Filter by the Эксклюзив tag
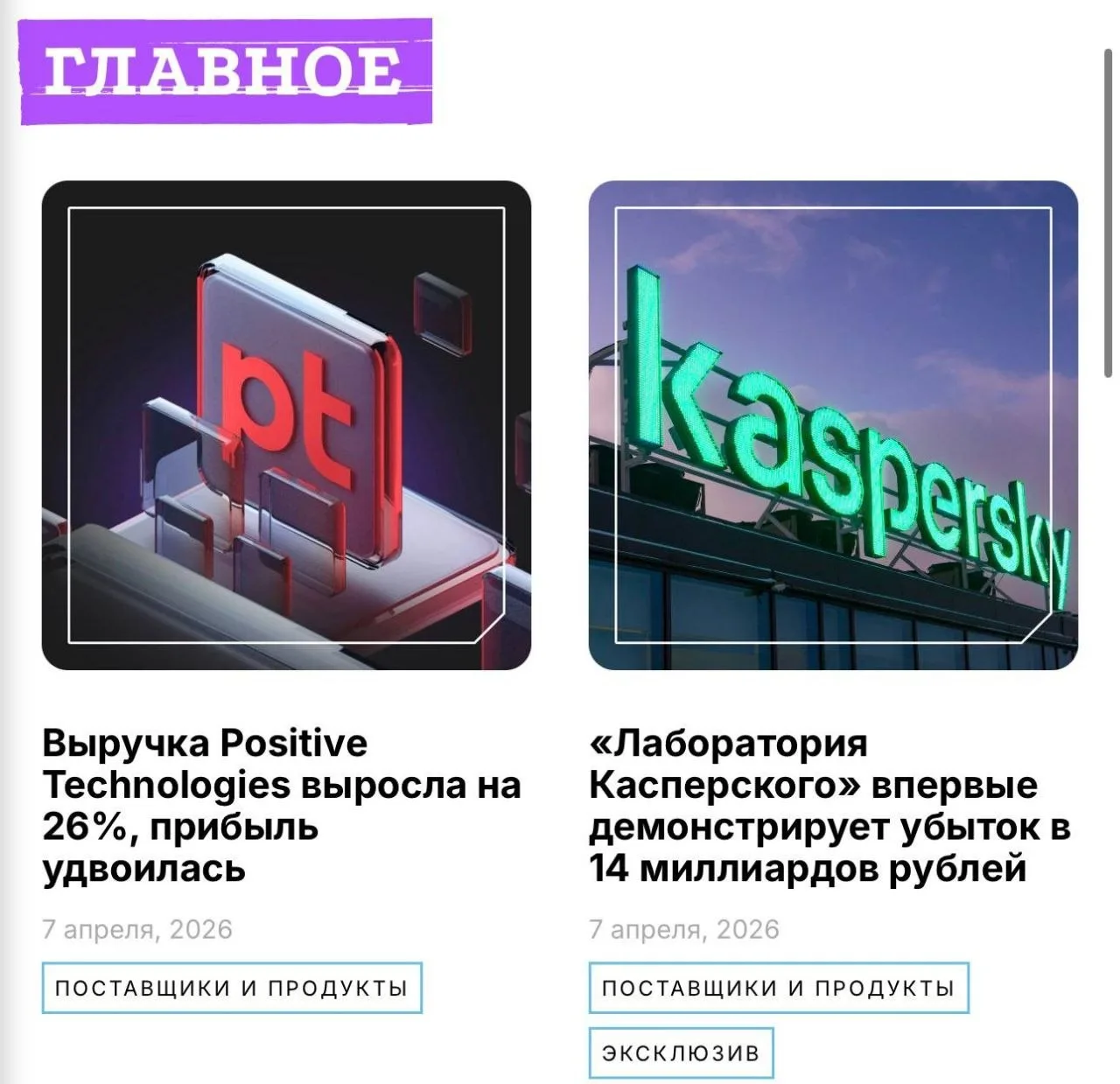This screenshot has height=1084, width=1120. [681, 1053]
